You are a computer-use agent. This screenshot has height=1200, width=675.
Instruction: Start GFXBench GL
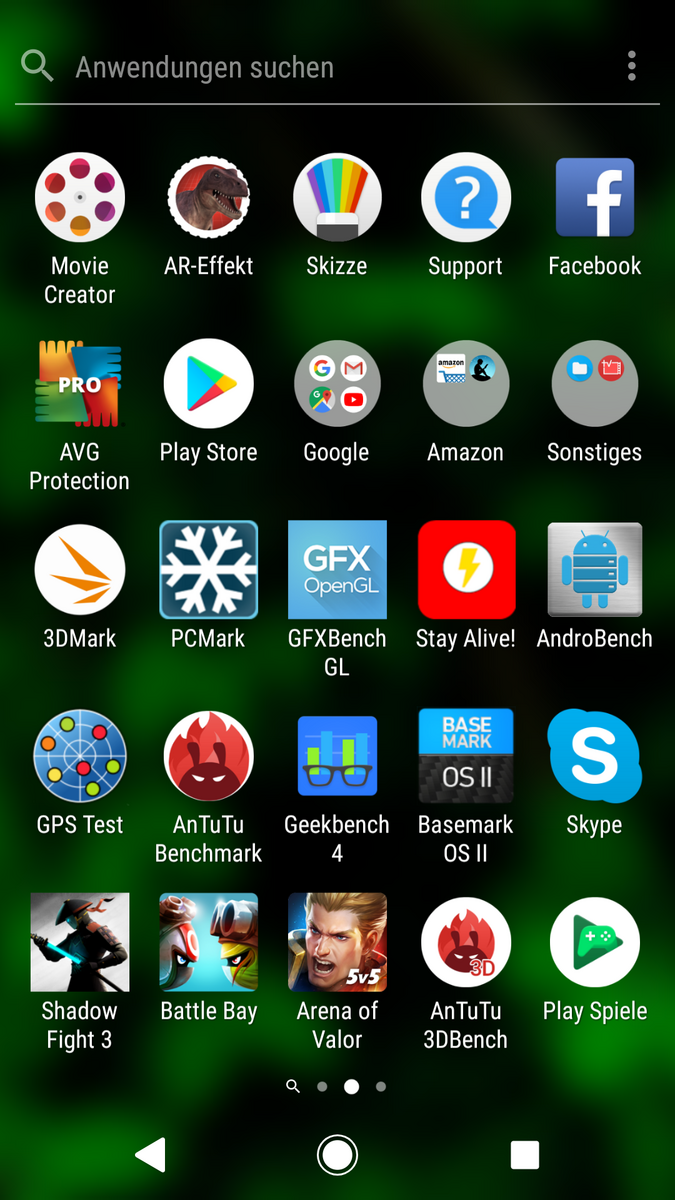click(x=337, y=570)
